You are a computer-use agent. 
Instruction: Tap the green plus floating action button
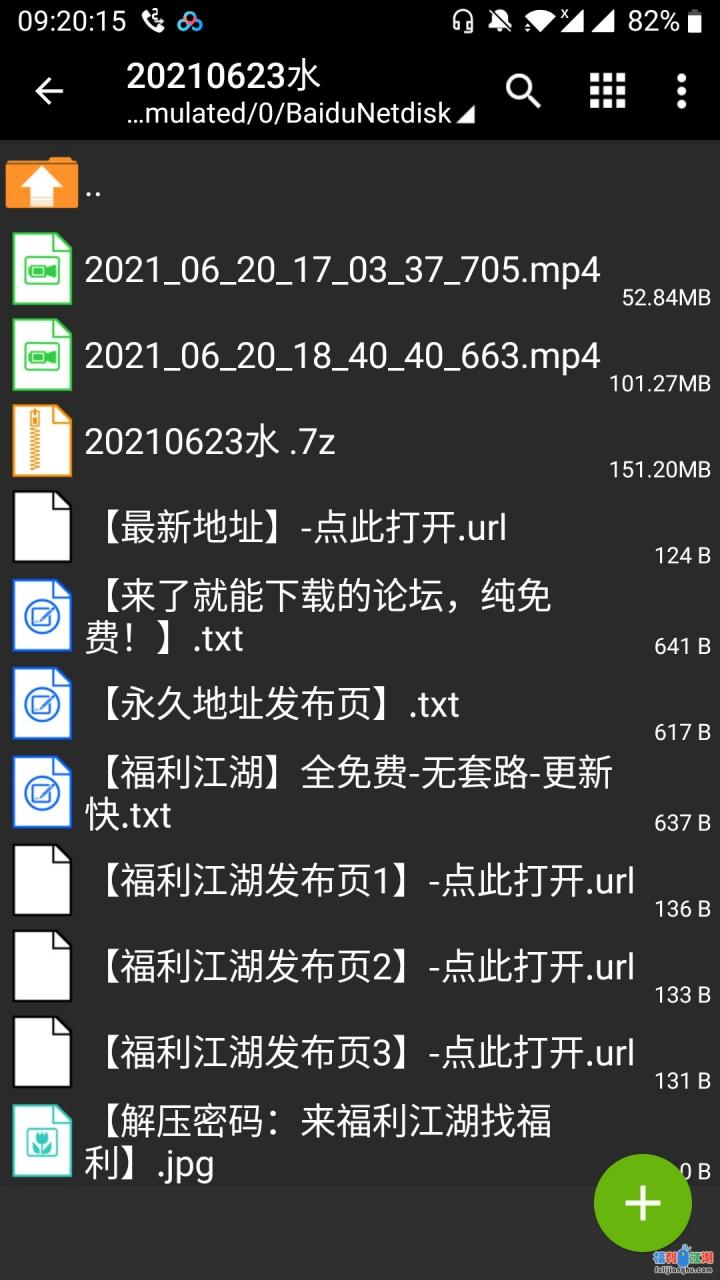[642, 1202]
